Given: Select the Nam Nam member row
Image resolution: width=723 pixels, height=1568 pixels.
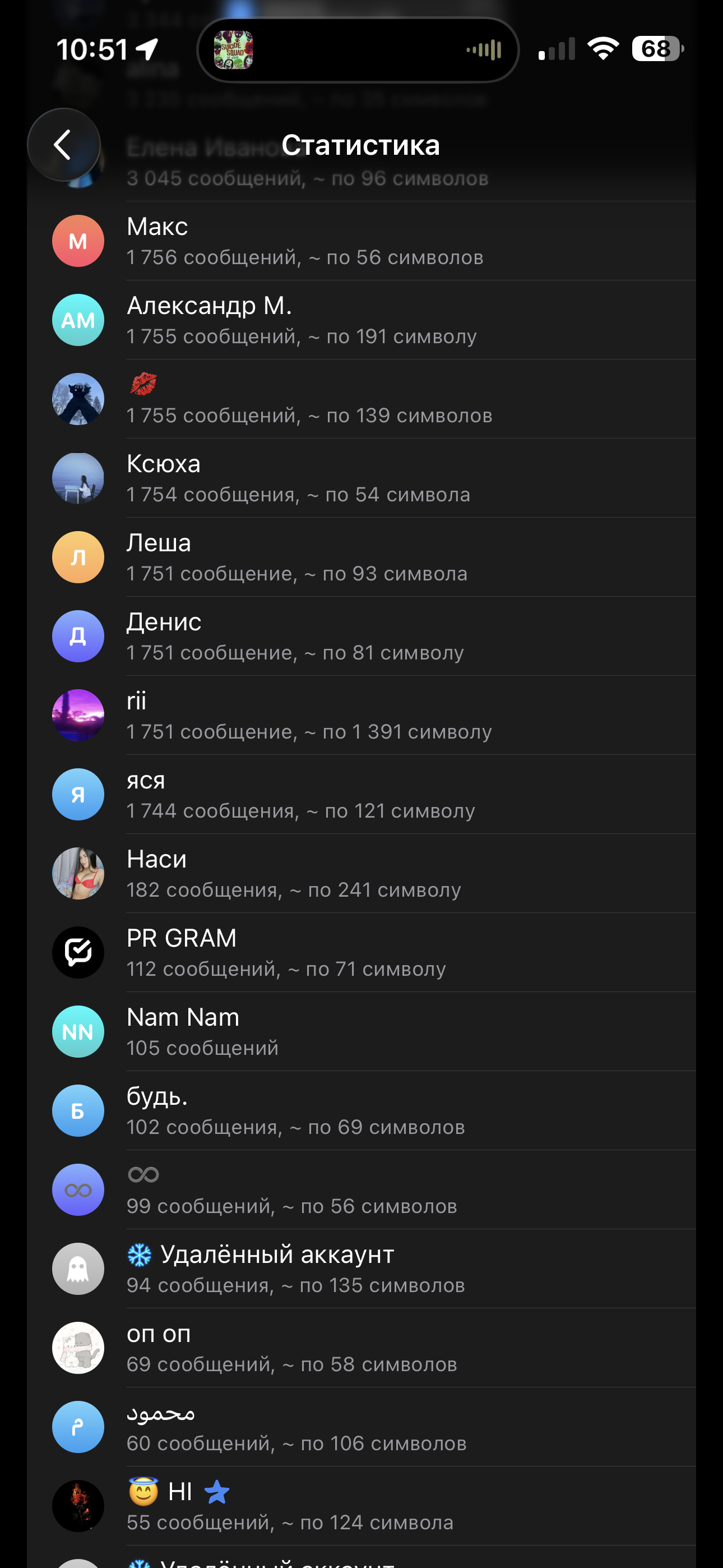Looking at the screenshot, I should [361, 1032].
